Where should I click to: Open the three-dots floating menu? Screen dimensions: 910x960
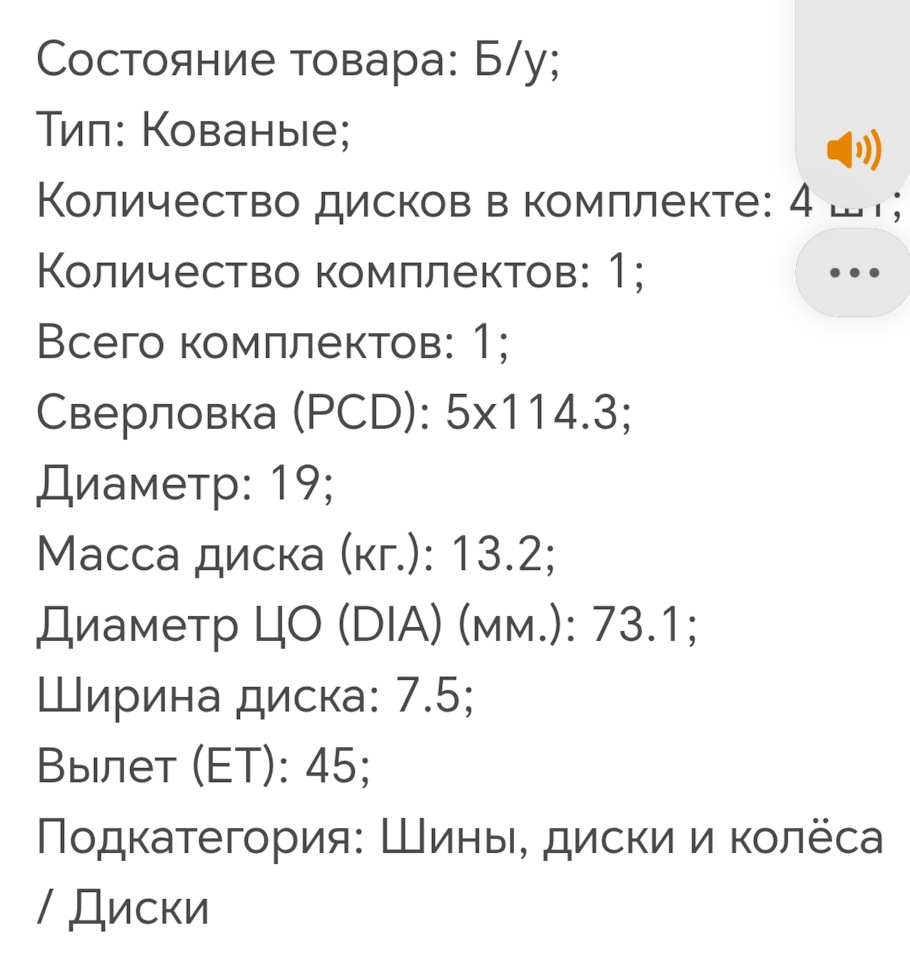pos(853,272)
